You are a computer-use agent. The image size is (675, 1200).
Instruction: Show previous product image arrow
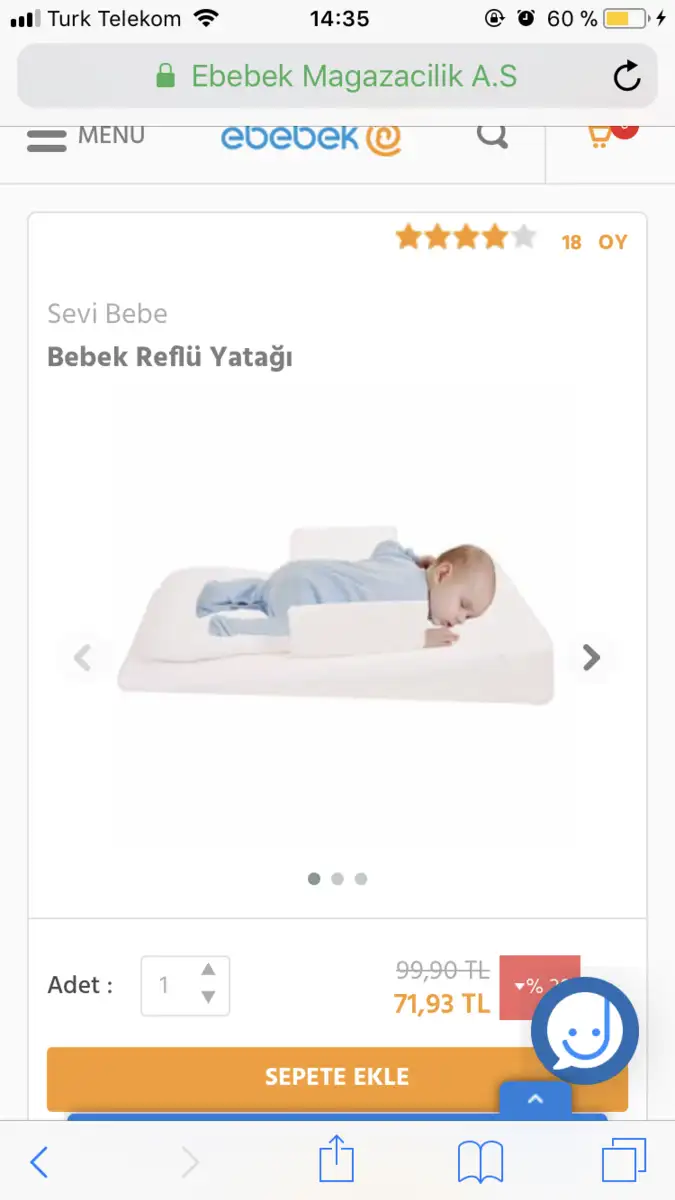pyautogui.click(x=83, y=657)
